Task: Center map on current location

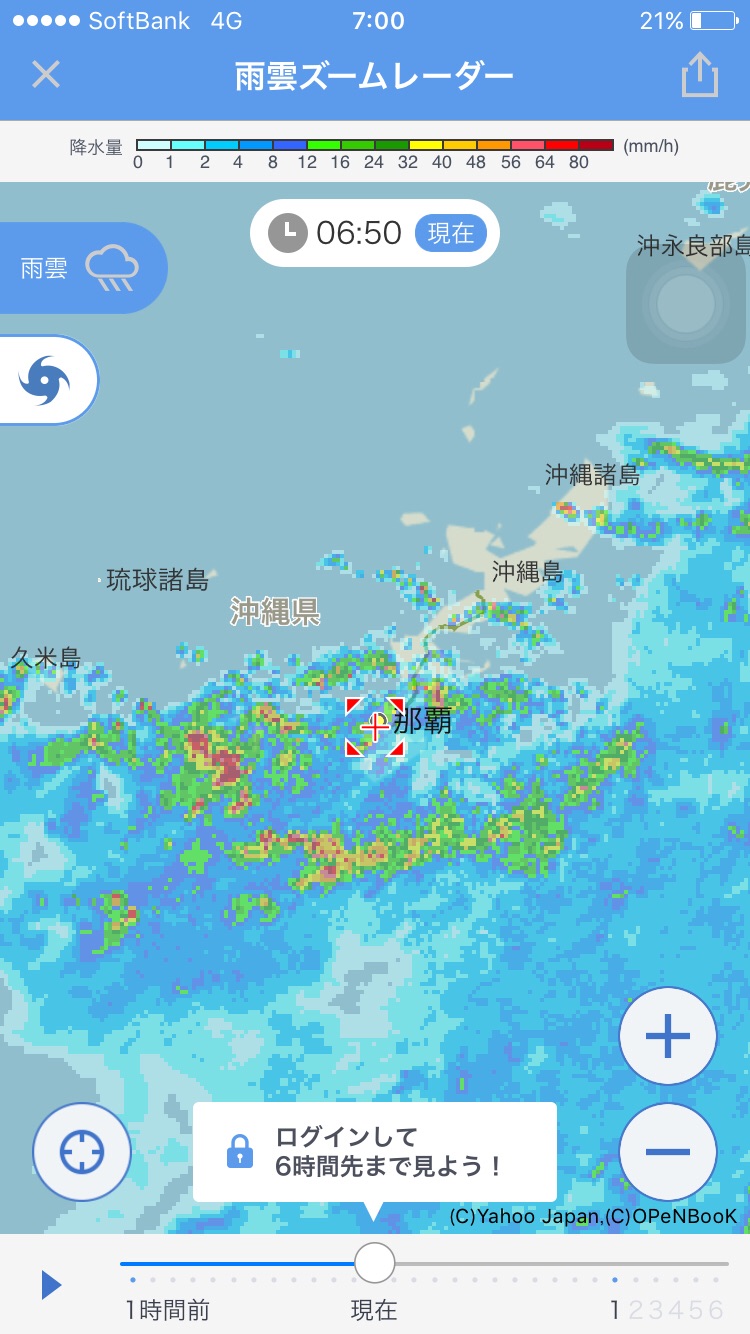Action: click(x=82, y=1153)
